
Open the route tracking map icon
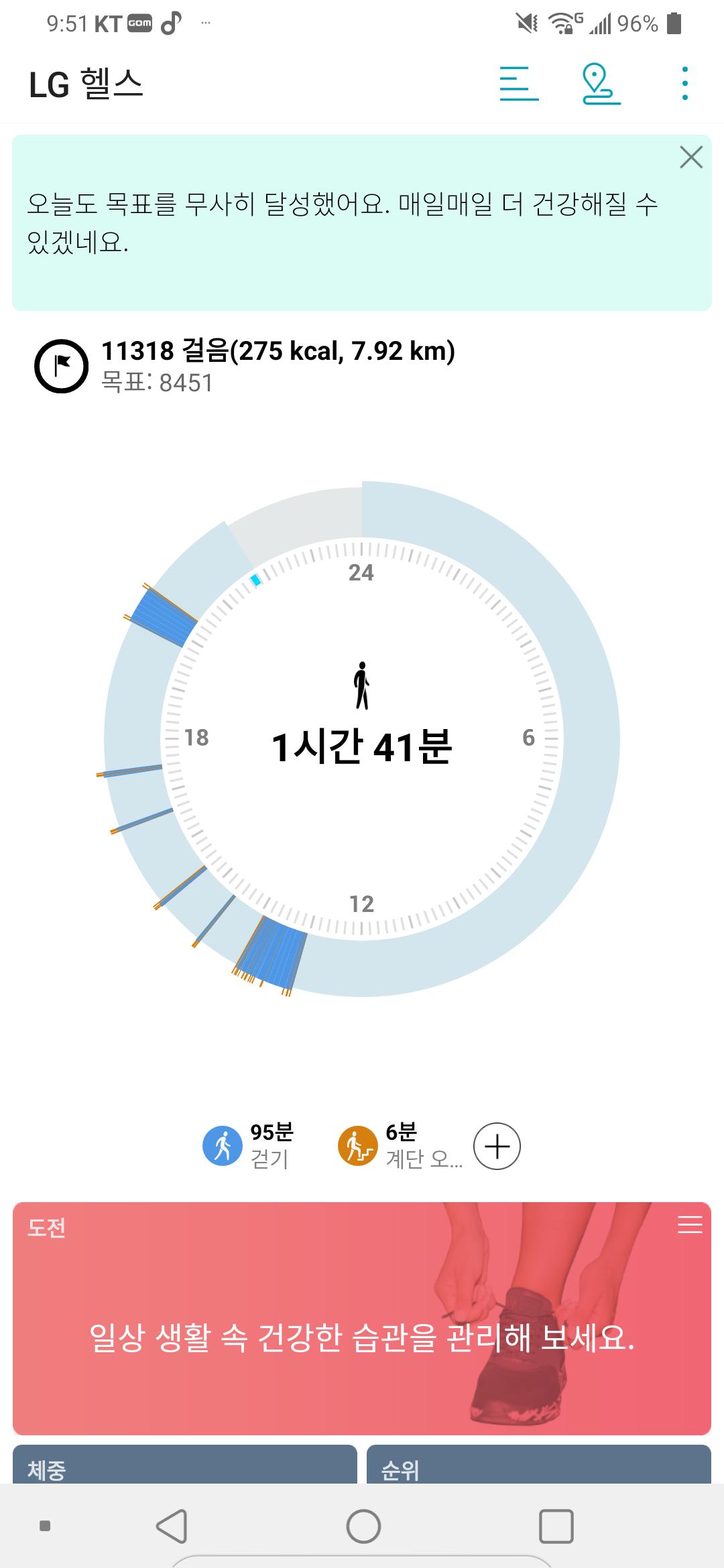[601, 84]
